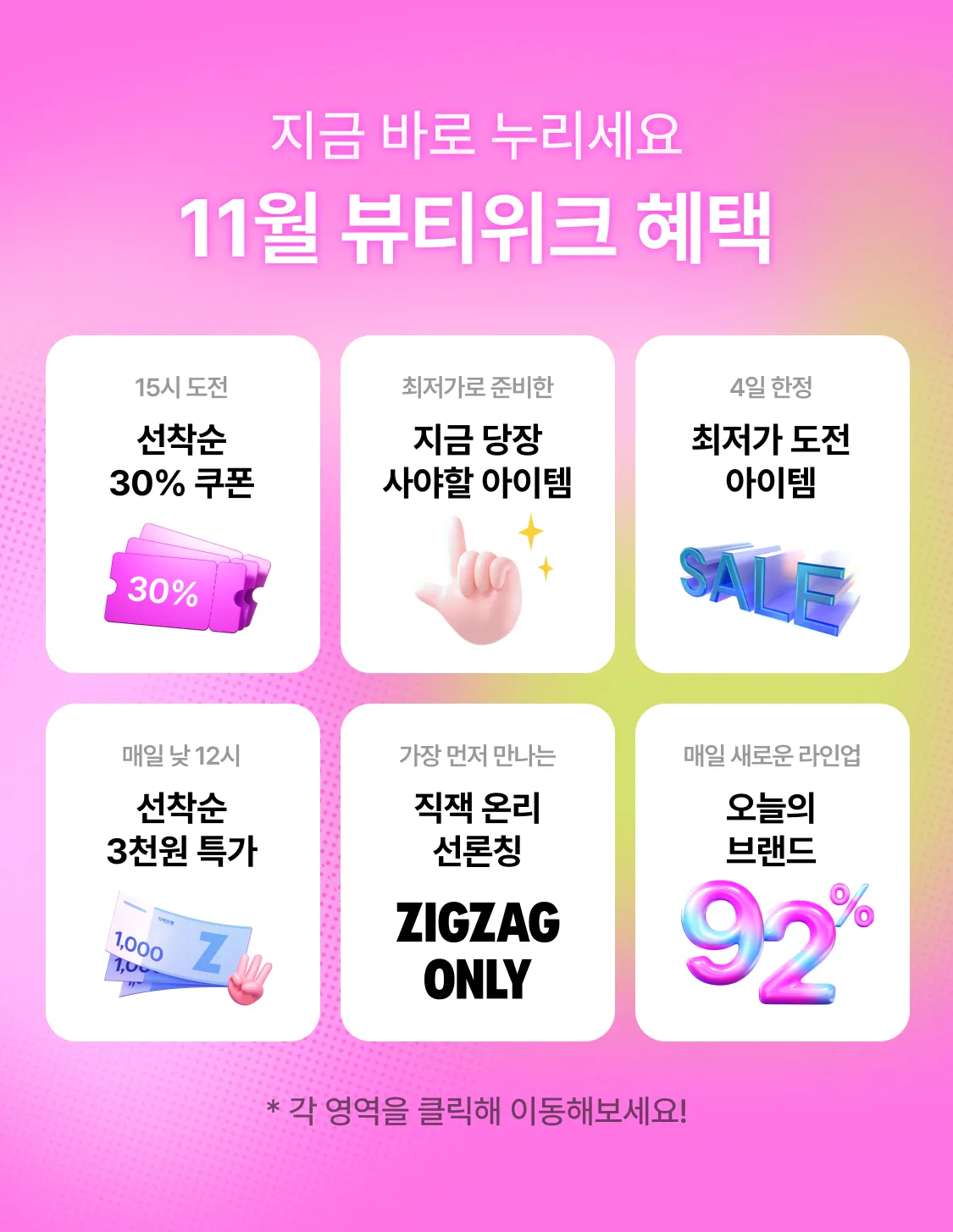The image size is (953, 1232).
Task: Open the 선착순 30% 쿠폰 card
Action: pyautogui.click(x=182, y=504)
